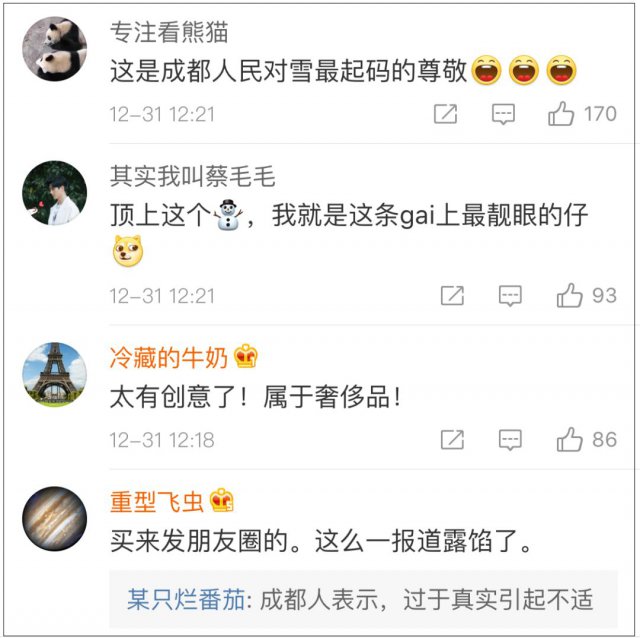Share 其实我叫蔡毛毛's comment

[x=453, y=296]
